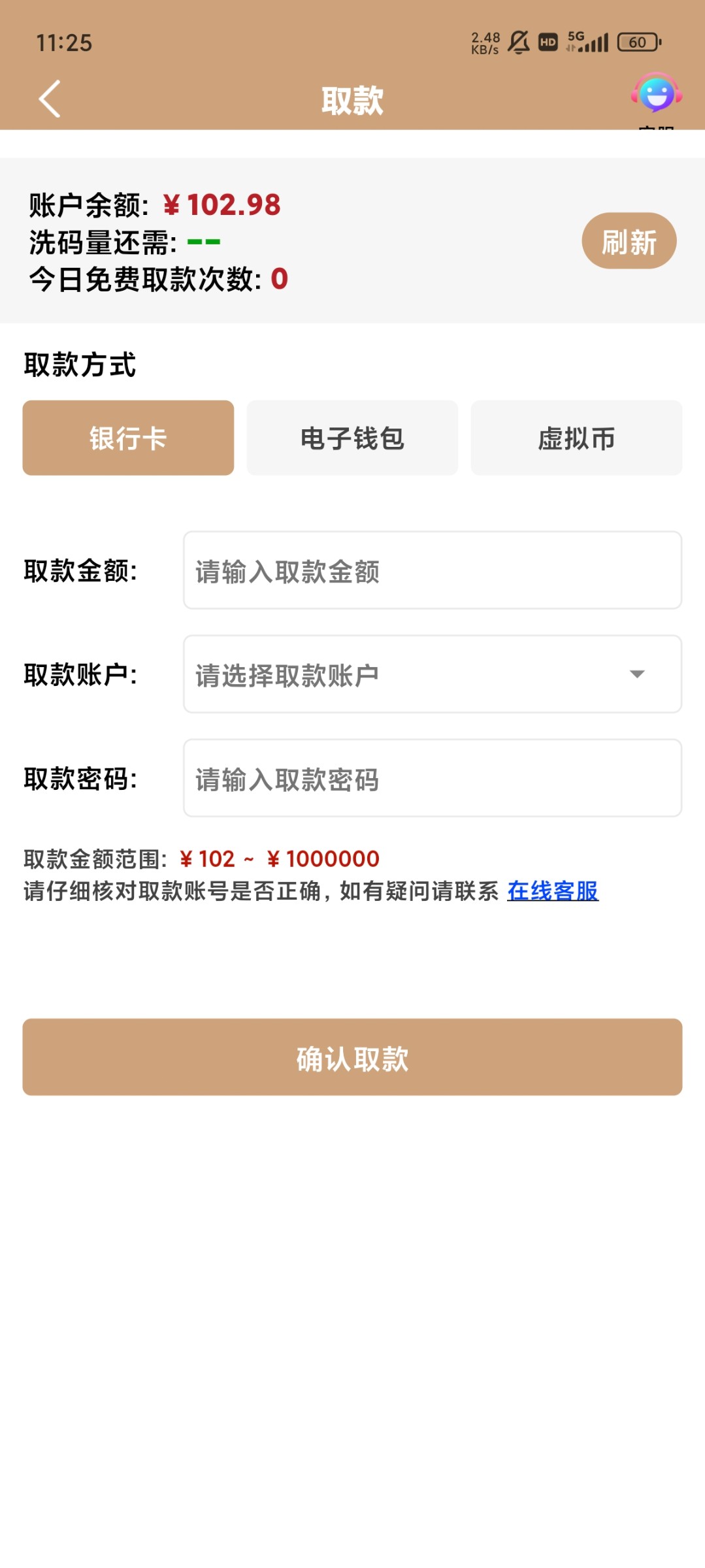705x1568 pixels.
Task: Switch to the 电子钱包 withdrawal method
Action: click(x=352, y=438)
